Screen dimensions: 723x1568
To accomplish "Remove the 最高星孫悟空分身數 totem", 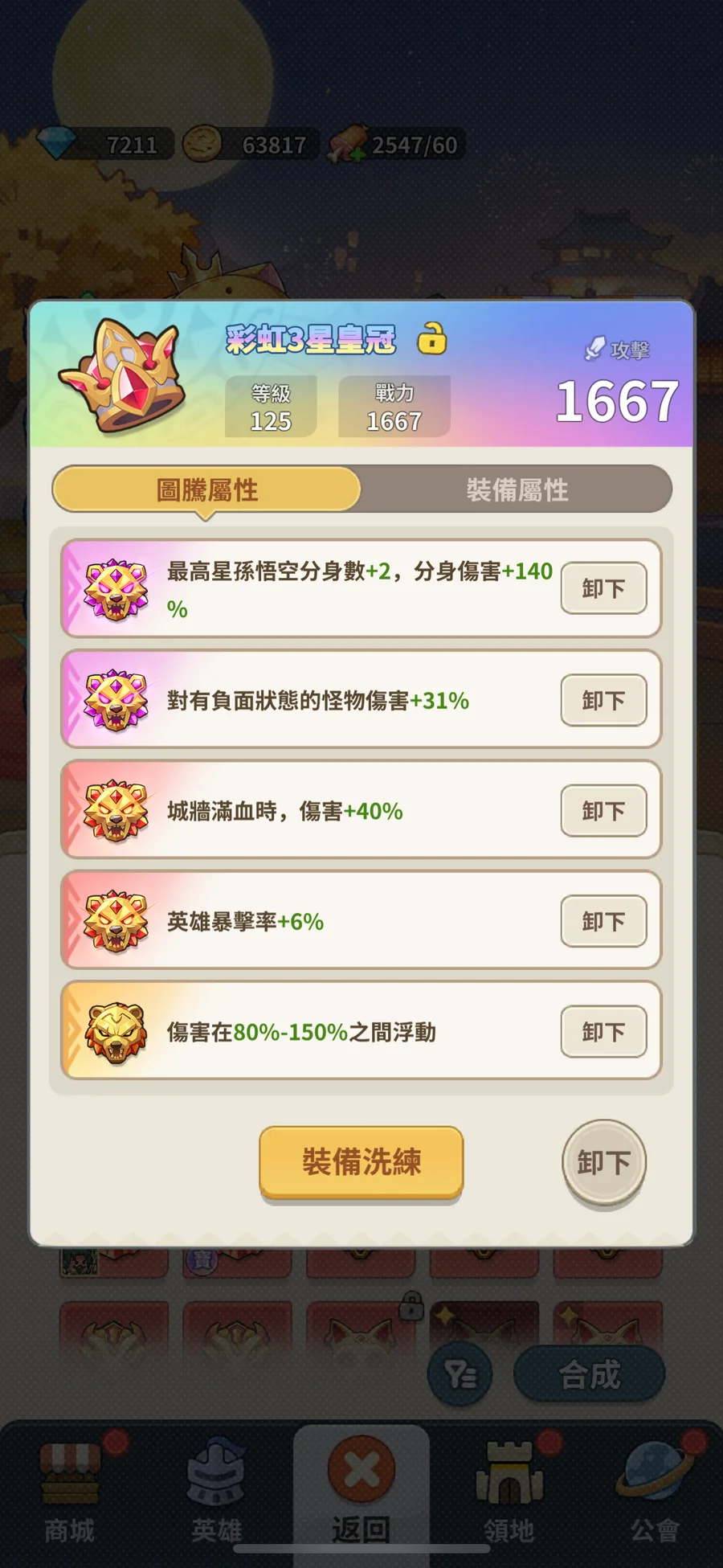I will coord(602,588).
